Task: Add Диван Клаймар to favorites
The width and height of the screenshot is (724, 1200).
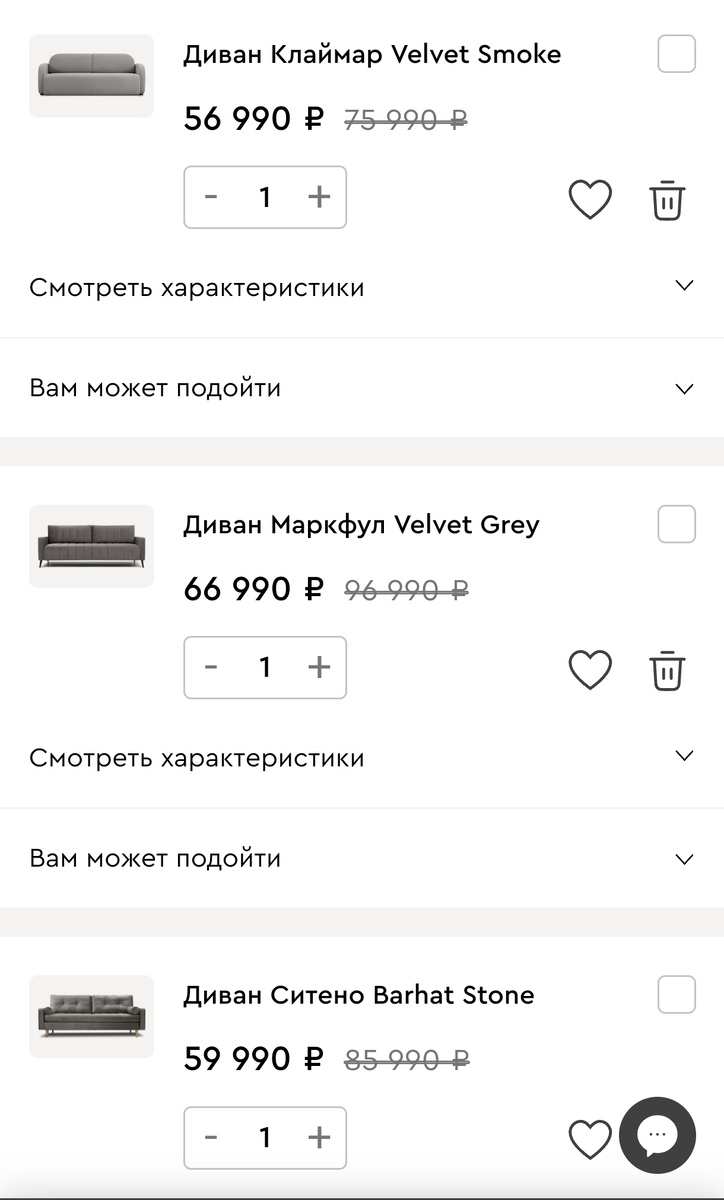Action: click(590, 198)
